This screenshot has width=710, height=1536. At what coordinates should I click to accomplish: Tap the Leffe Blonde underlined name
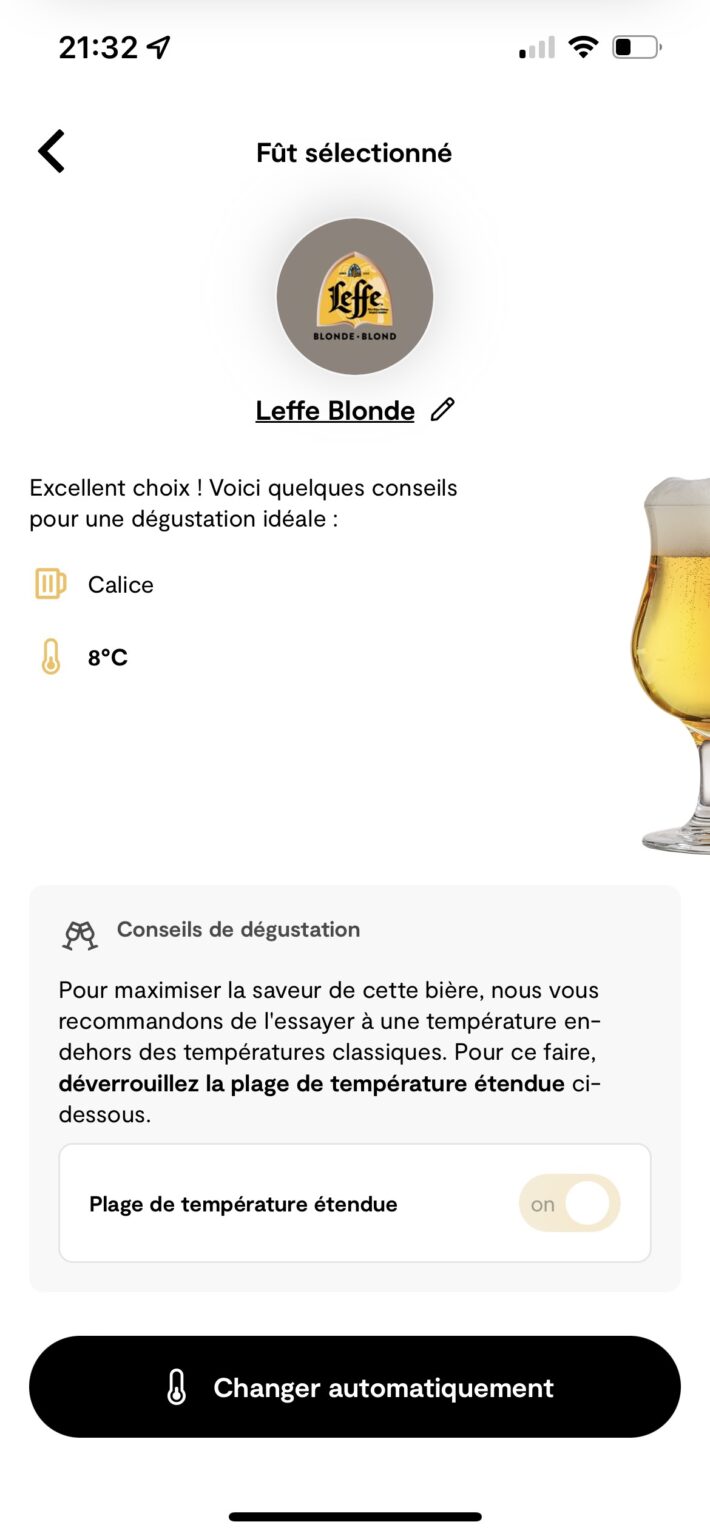[x=335, y=411]
